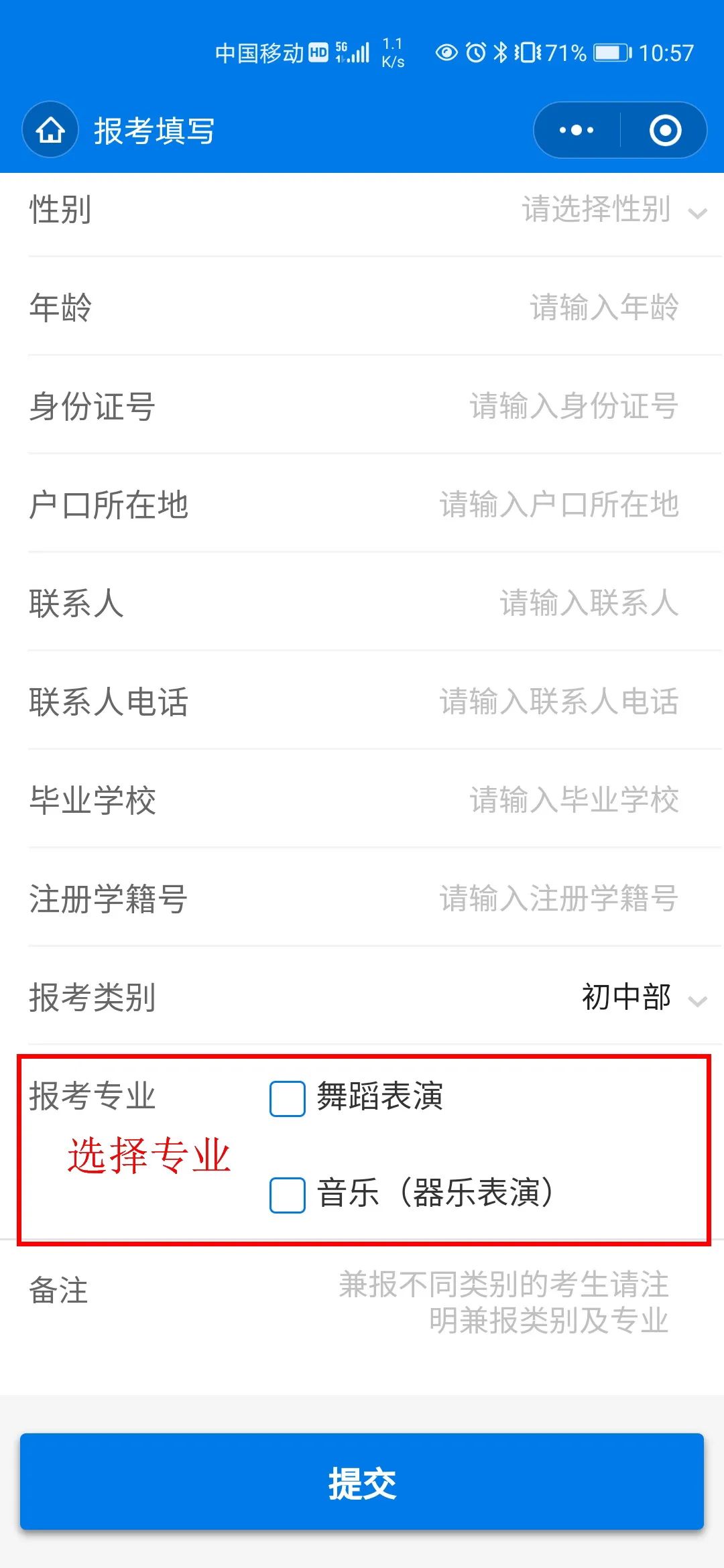Check the 音乐（器乐表演）checkbox
The image size is (724, 1568).
pyautogui.click(x=288, y=1195)
